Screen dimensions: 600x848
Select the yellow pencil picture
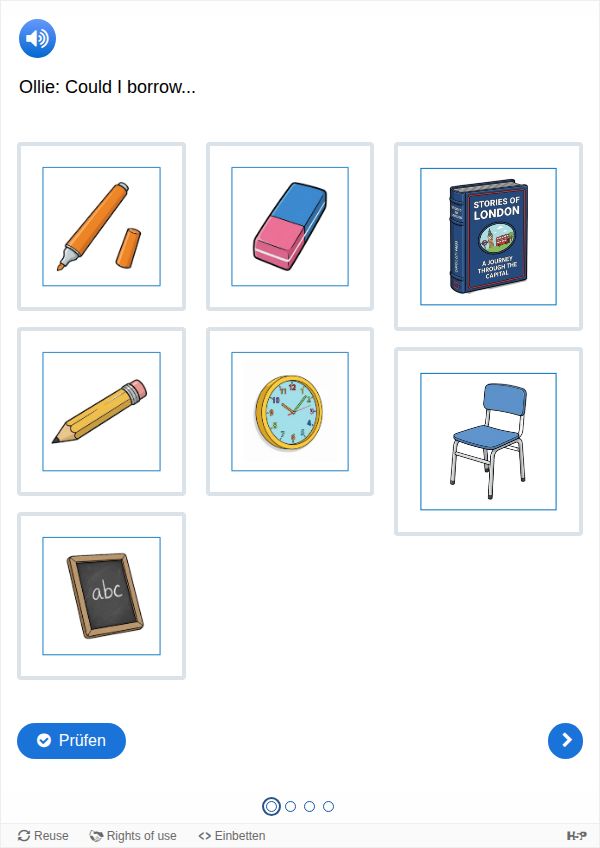pyautogui.click(x=101, y=411)
